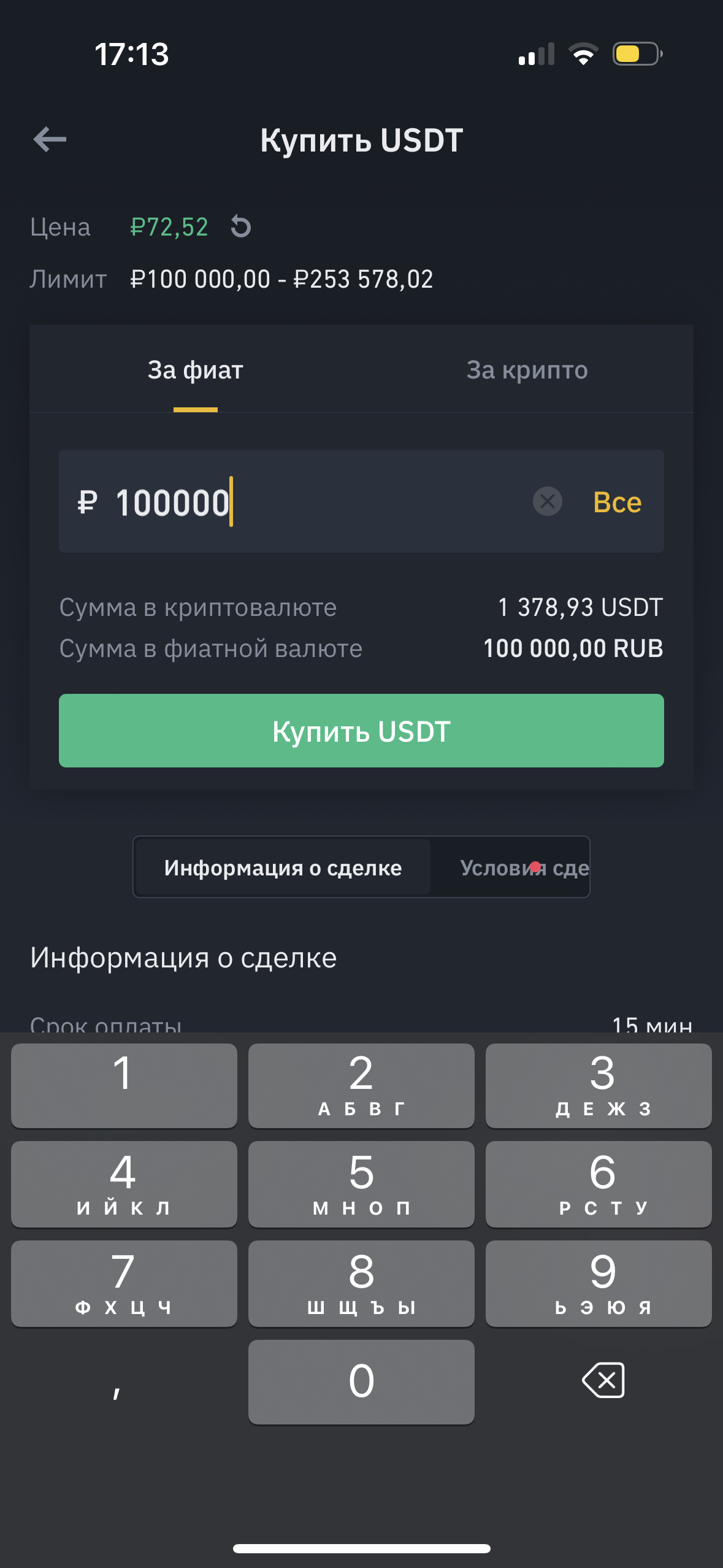Delete last digit with backspace key
The height and width of the screenshot is (1568, 723).
coord(603,1380)
